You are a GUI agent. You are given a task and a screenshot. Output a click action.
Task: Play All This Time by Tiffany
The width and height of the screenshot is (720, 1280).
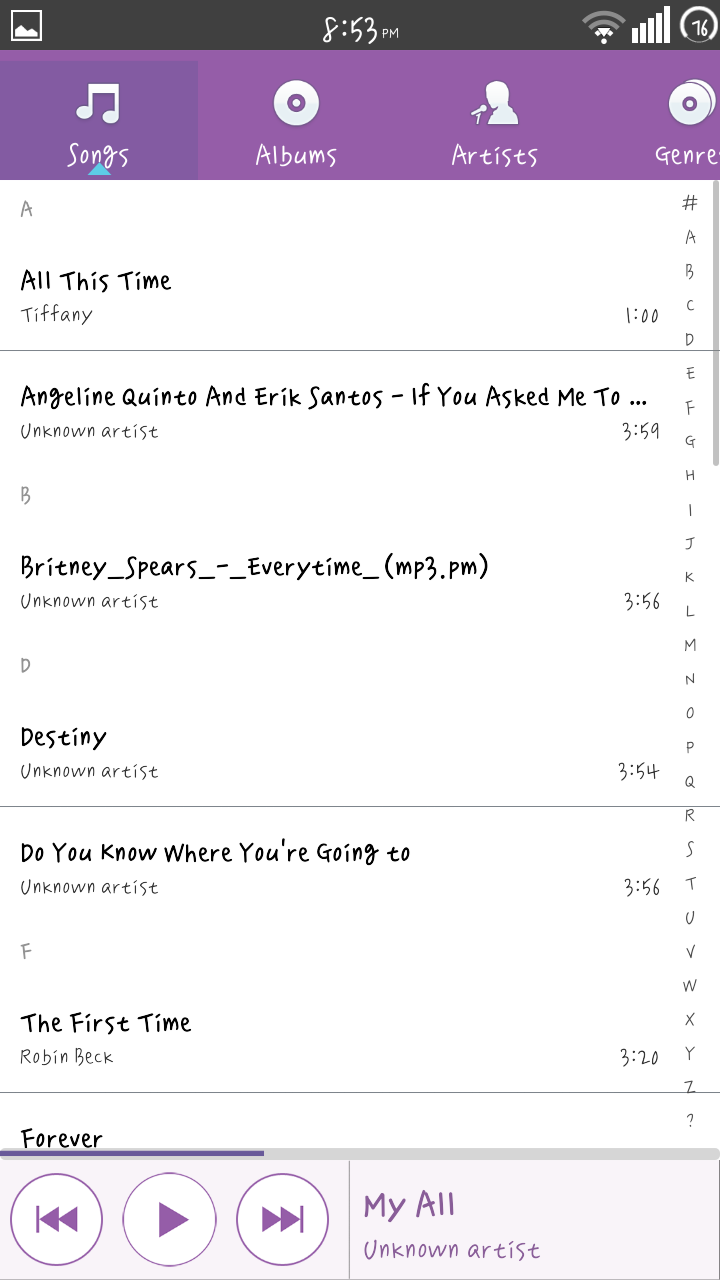[x=340, y=294]
